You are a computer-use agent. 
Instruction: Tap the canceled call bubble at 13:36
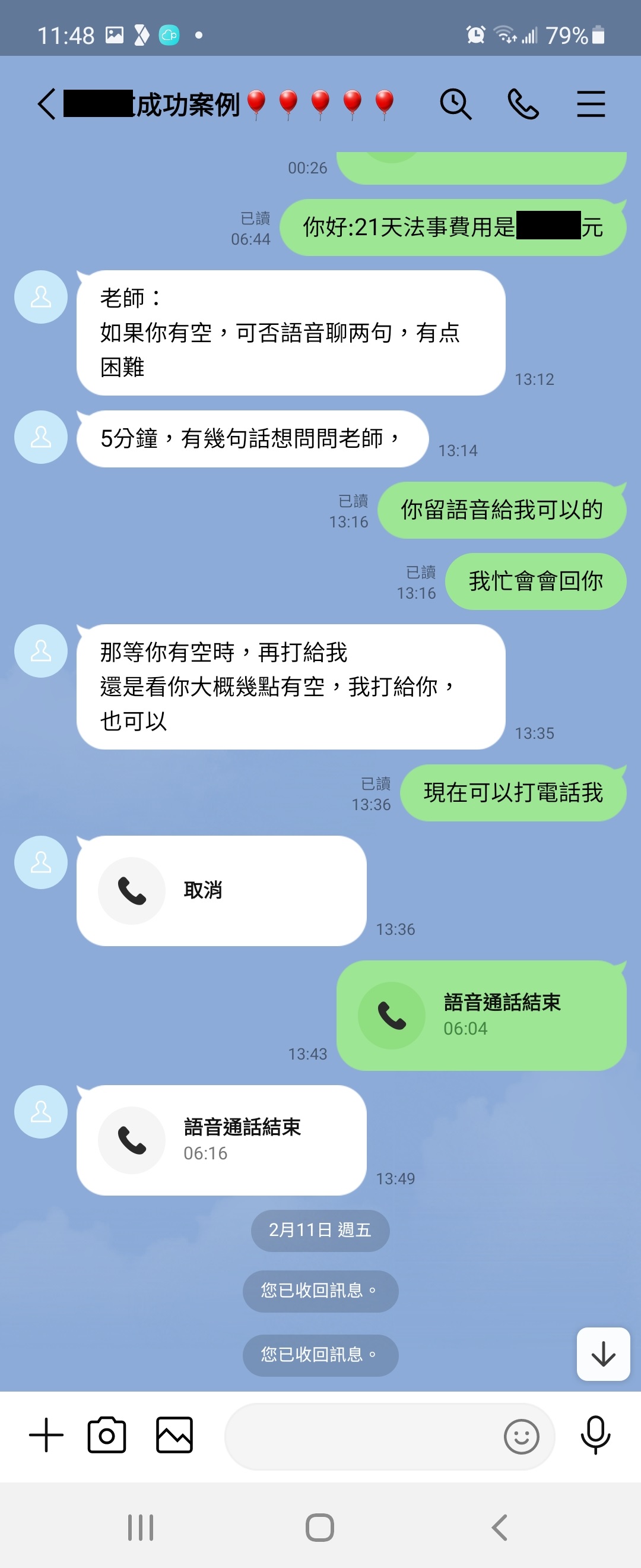click(221, 890)
